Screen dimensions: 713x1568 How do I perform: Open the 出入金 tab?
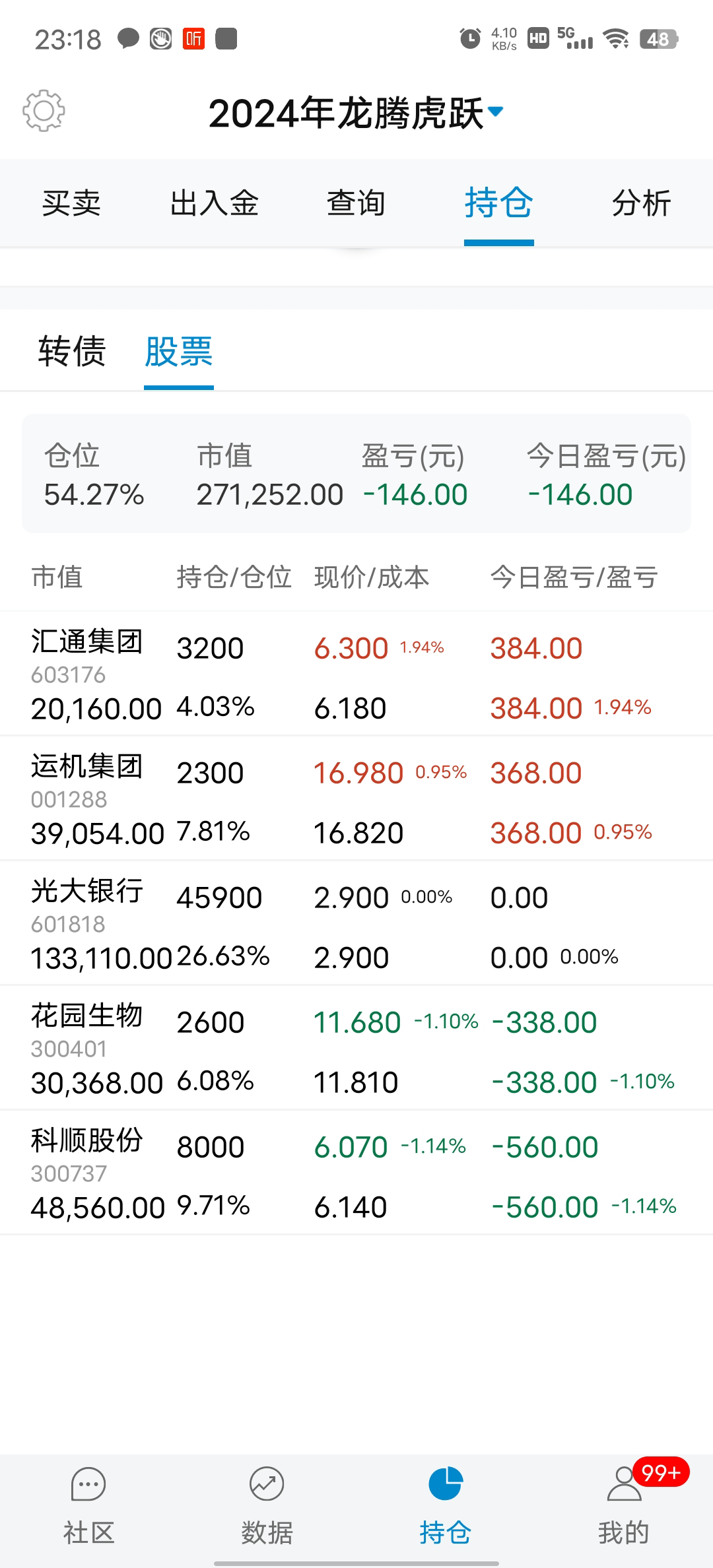[214, 203]
